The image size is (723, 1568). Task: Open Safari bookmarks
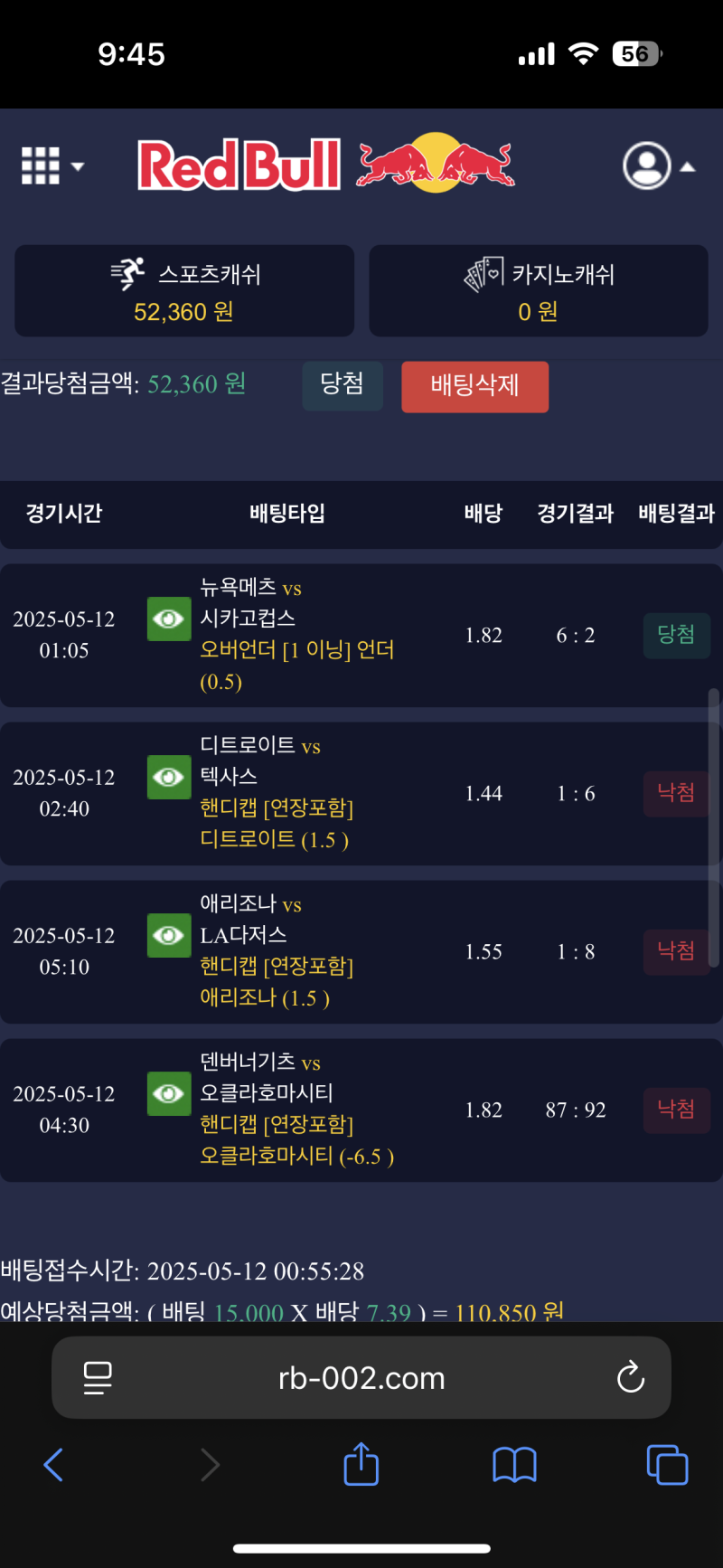pos(514,1465)
